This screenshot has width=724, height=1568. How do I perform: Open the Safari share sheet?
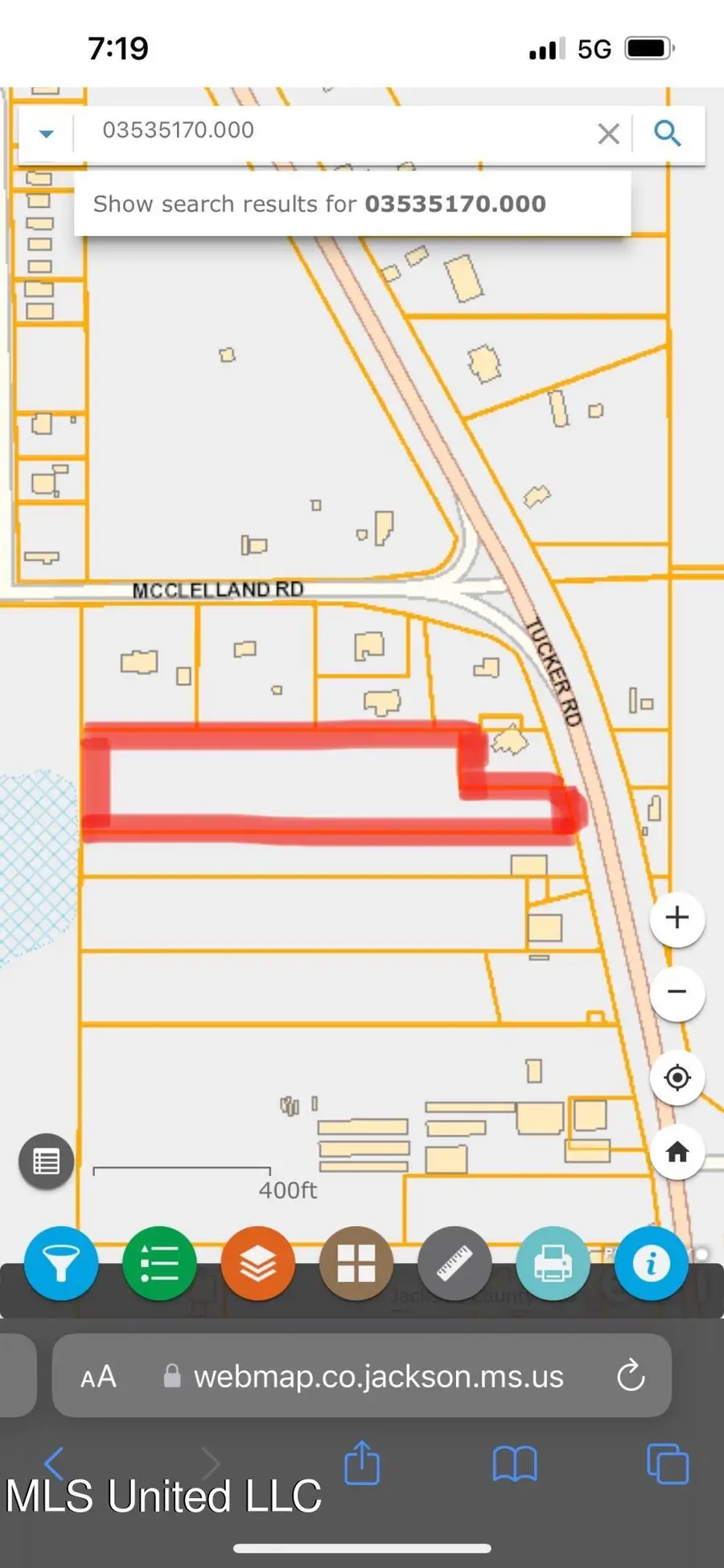click(362, 1463)
